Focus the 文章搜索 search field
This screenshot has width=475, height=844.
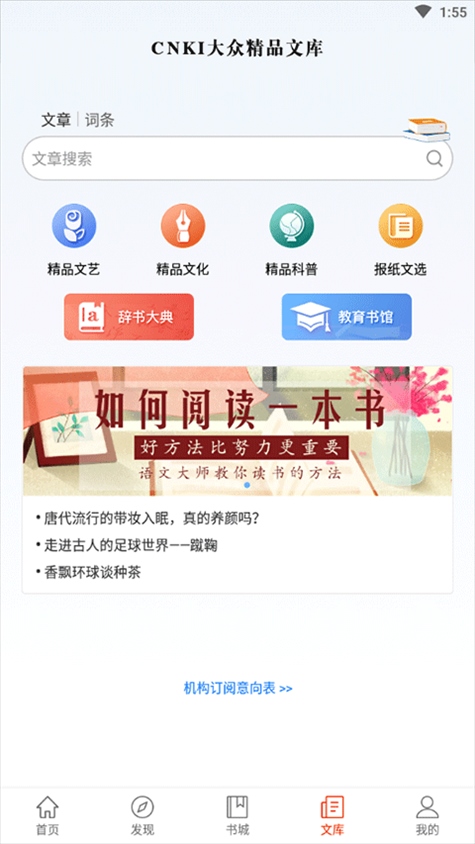[237, 158]
